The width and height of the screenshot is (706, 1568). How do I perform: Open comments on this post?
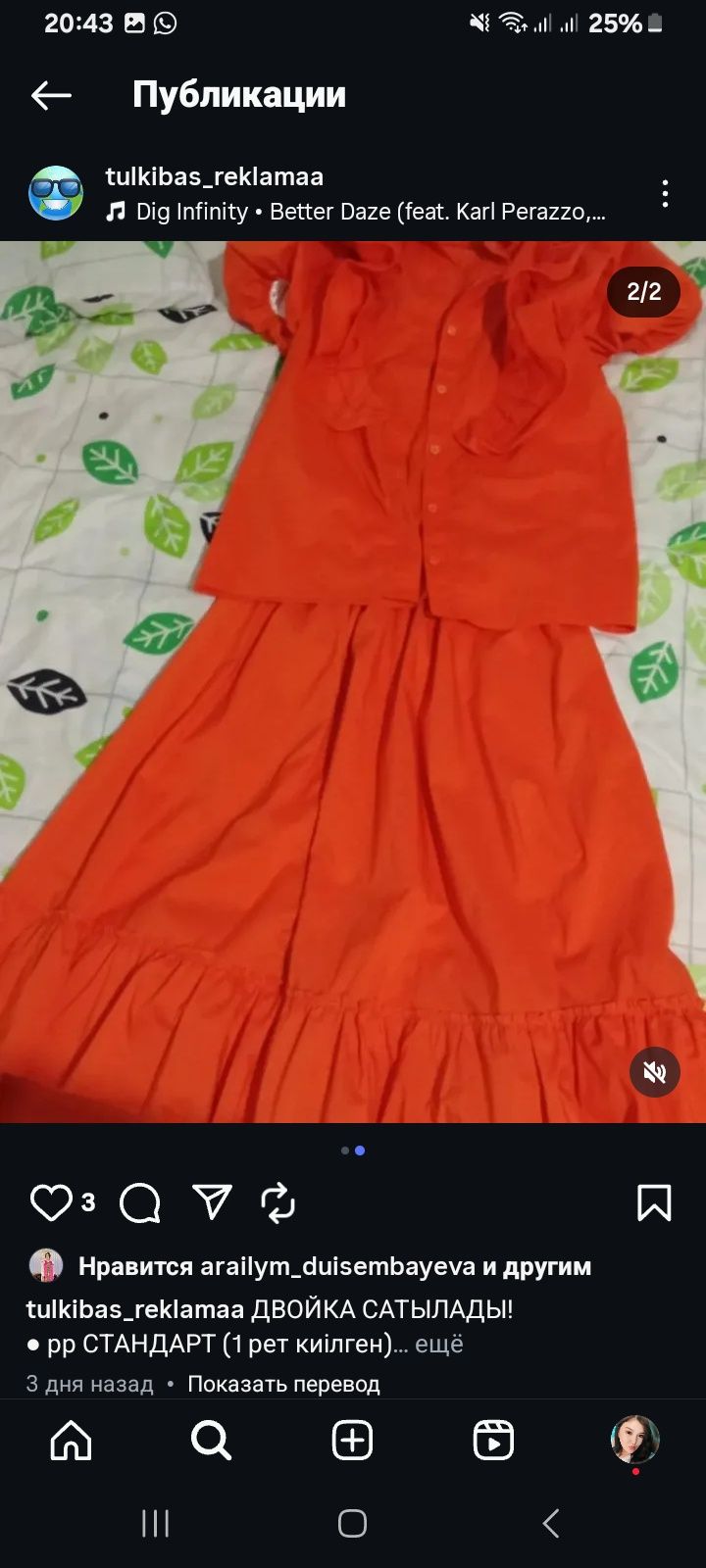coord(139,1202)
